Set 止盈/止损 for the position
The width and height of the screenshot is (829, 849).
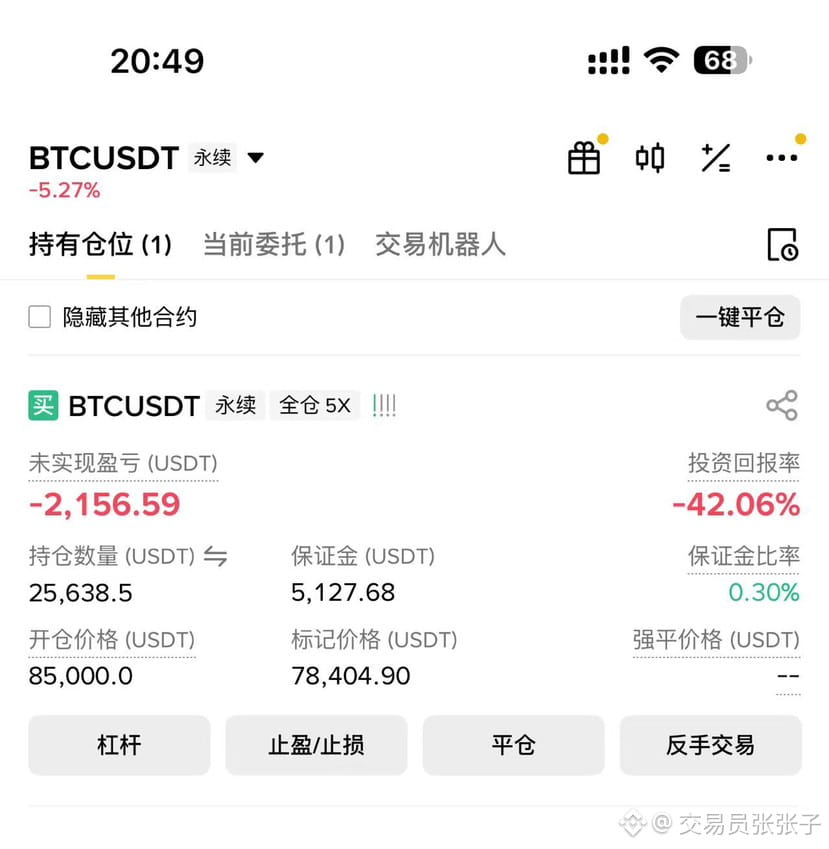316,745
